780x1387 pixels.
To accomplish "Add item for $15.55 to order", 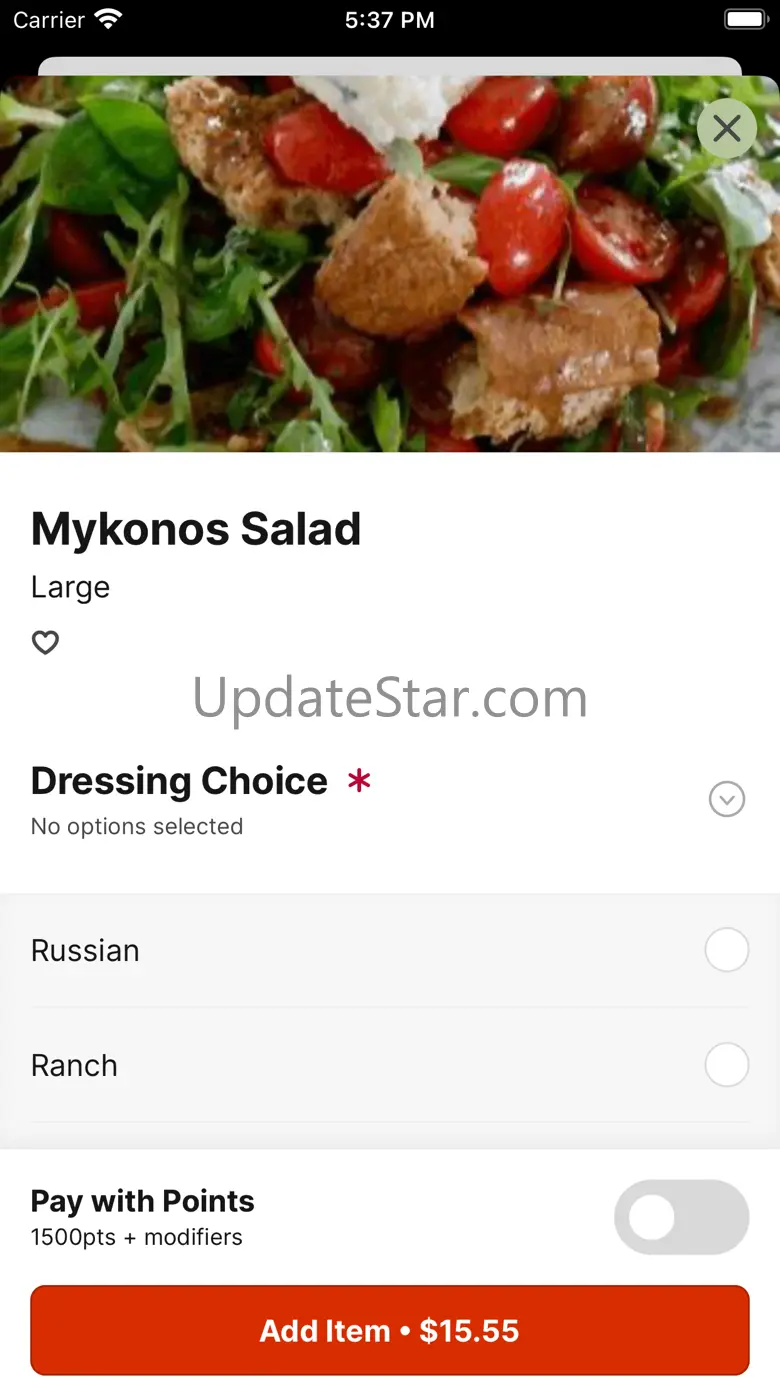I will coord(390,1330).
